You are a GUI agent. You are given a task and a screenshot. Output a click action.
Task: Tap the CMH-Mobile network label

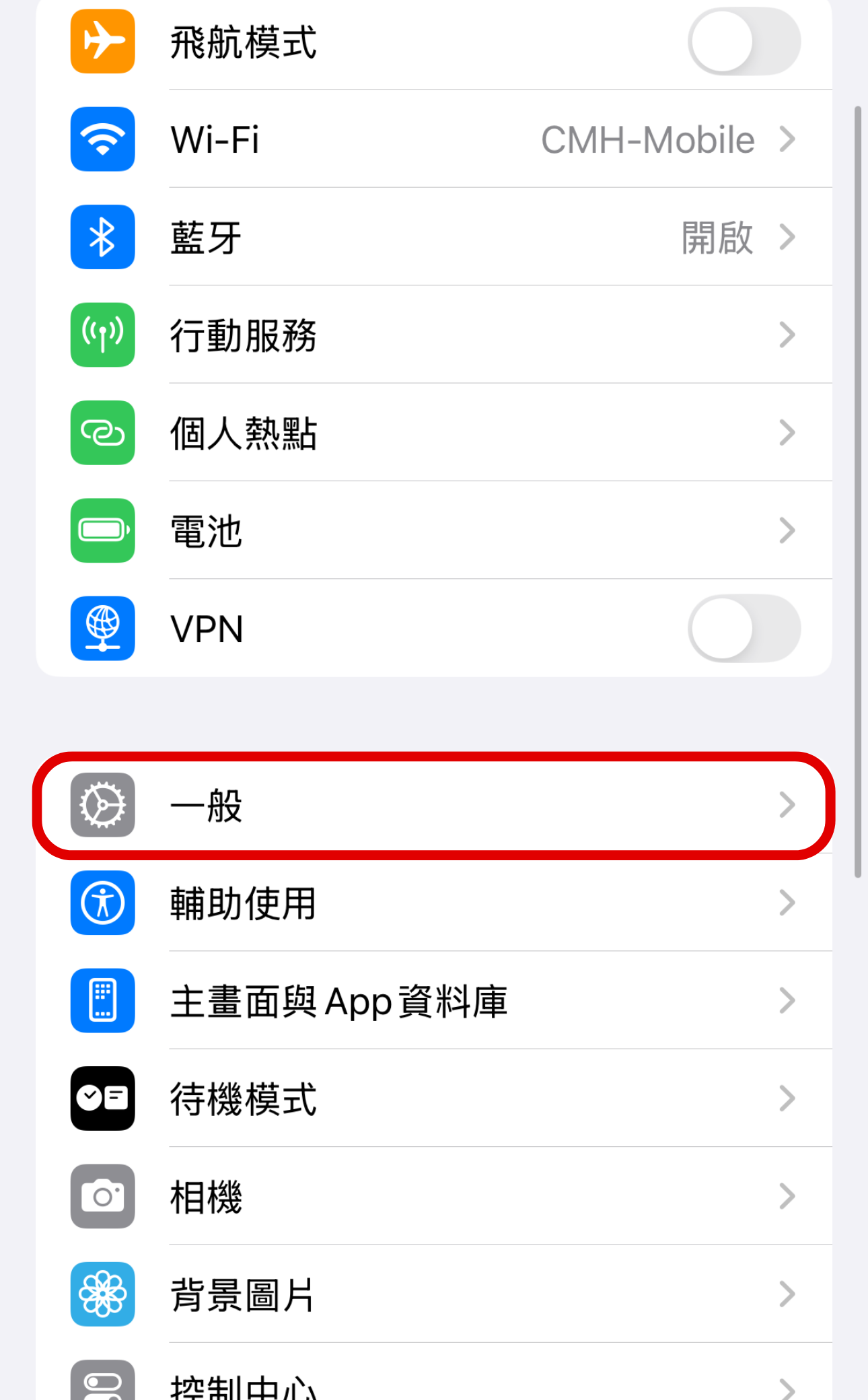click(648, 139)
